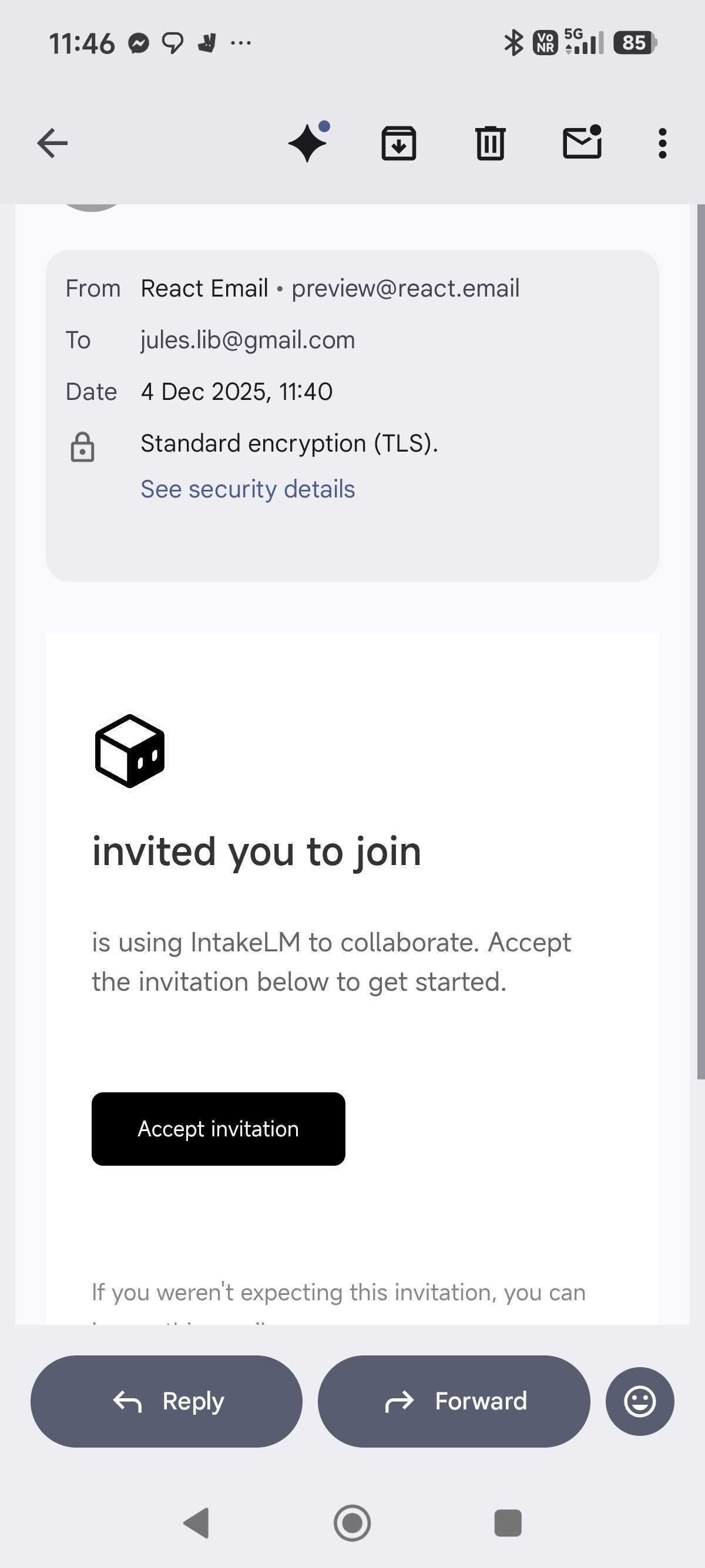Viewport: 705px width, 1568px height.
Task: Archive this email
Action: click(x=399, y=144)
